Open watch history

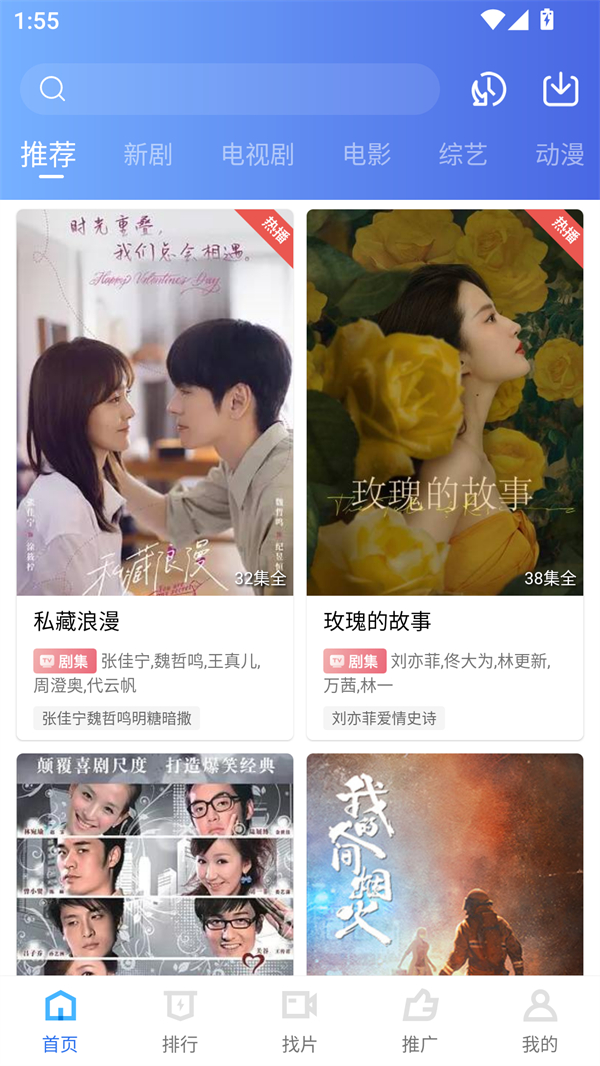point(489,90)
